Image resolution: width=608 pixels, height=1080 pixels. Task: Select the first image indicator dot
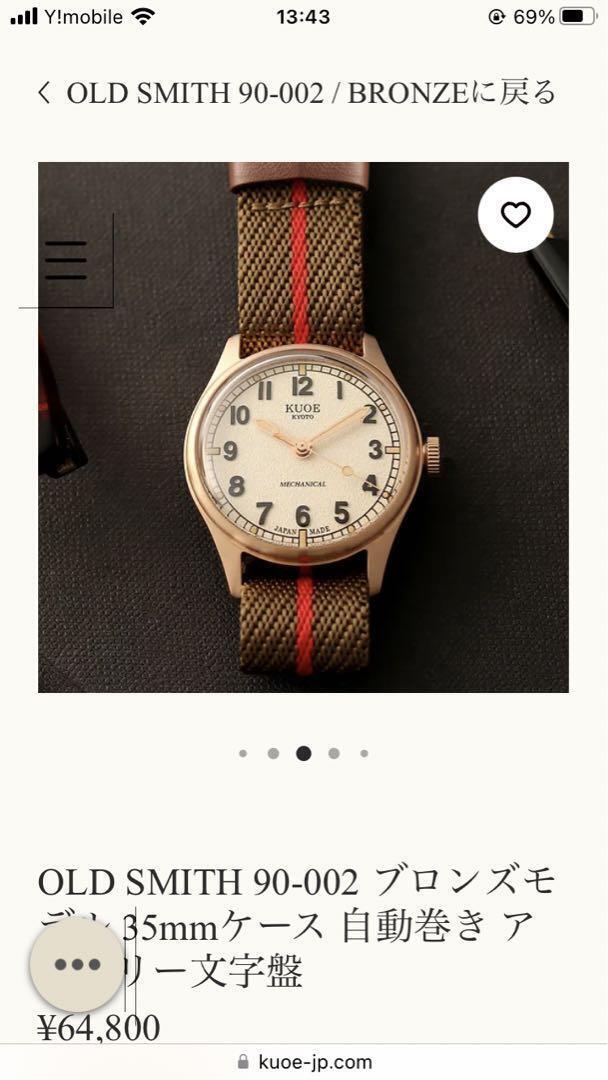click(x=243, y=754)
